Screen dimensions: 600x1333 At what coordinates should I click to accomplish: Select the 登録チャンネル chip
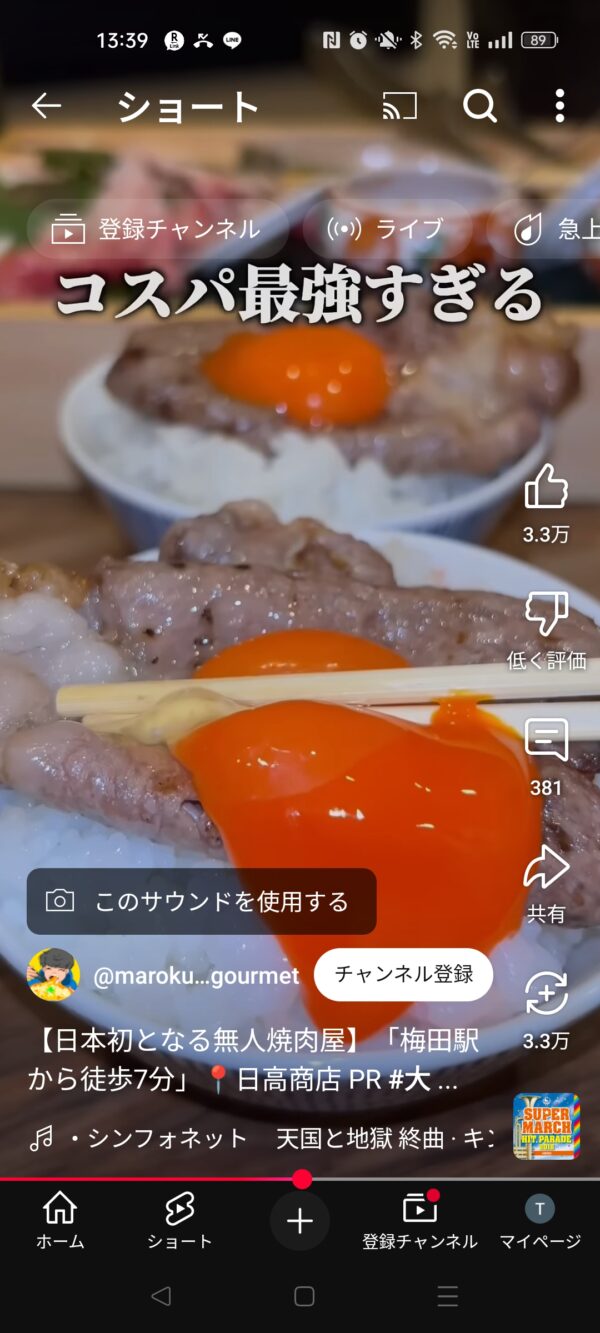tap(157, 229)
